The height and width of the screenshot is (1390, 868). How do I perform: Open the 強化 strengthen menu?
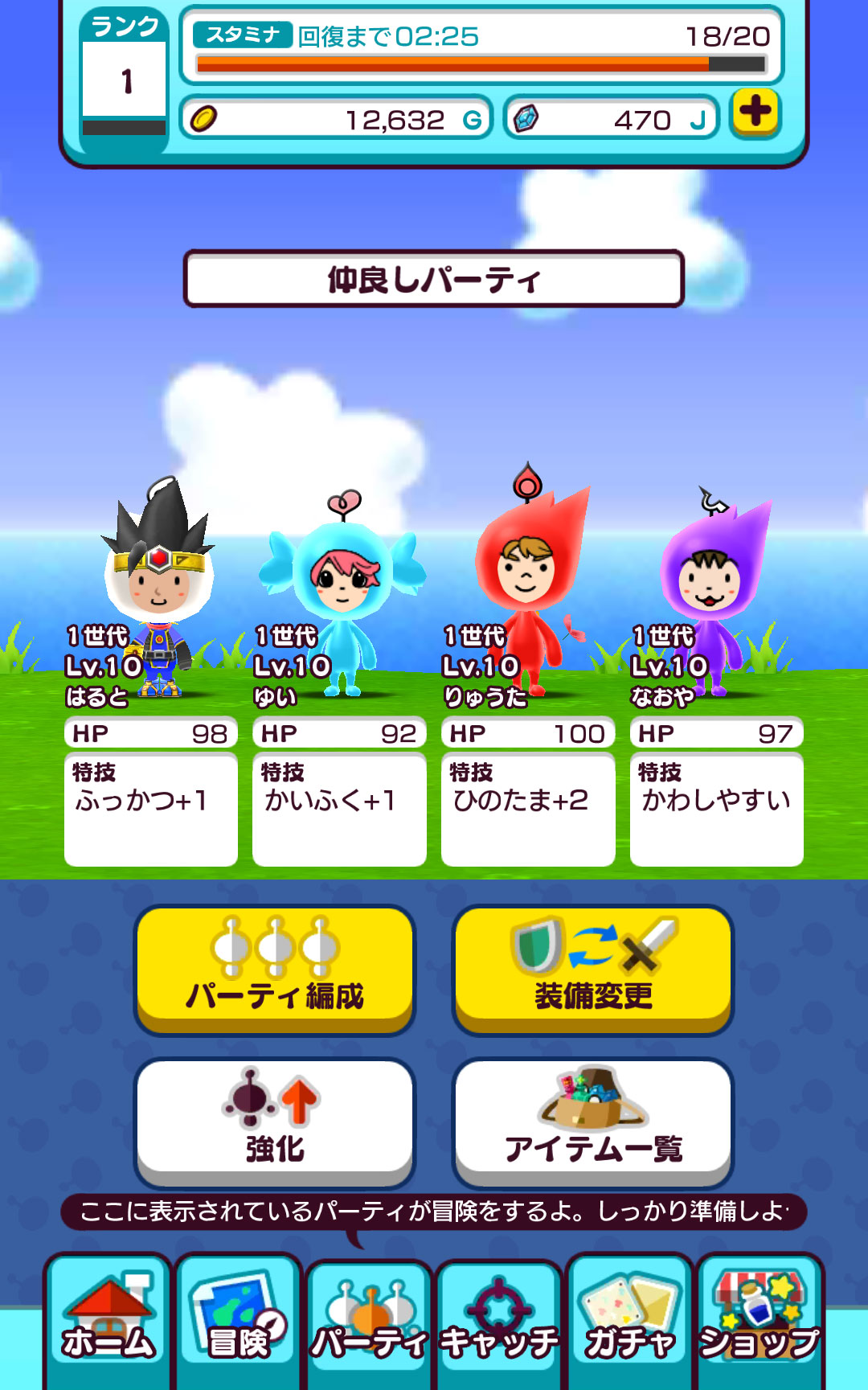[x=275, y=1121]
